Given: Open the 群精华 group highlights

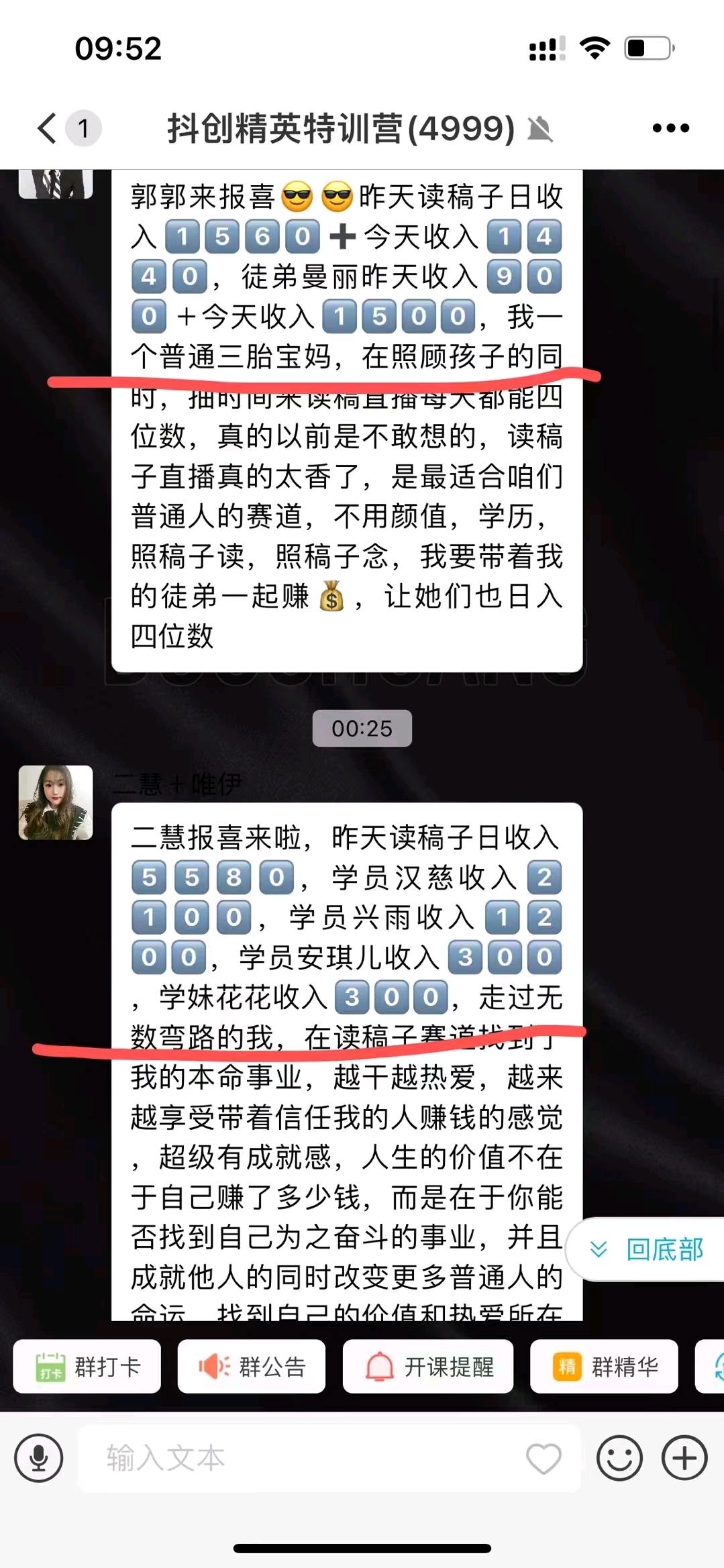Looking at the screenshot, I should [x=604, y=1366].
